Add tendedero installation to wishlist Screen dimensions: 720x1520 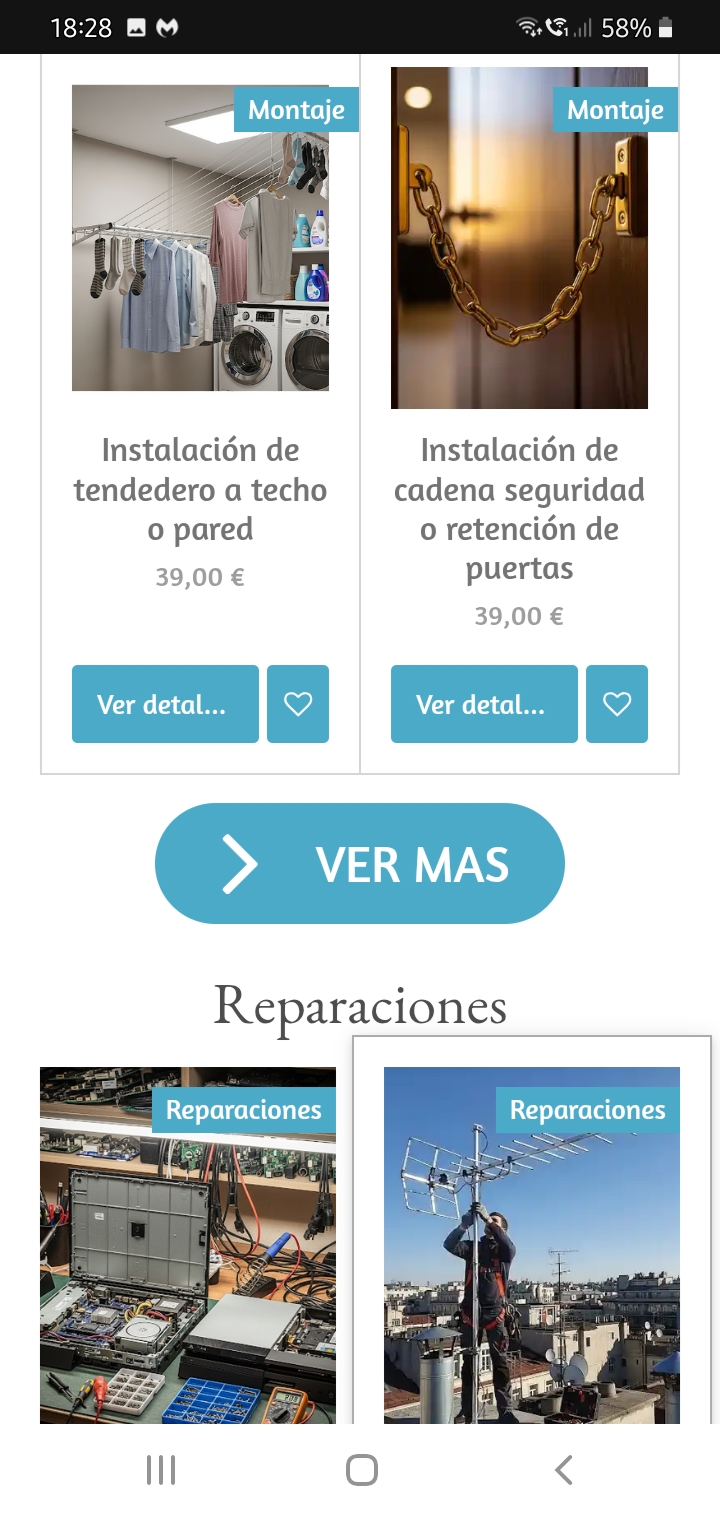click(x=298, y=704)
